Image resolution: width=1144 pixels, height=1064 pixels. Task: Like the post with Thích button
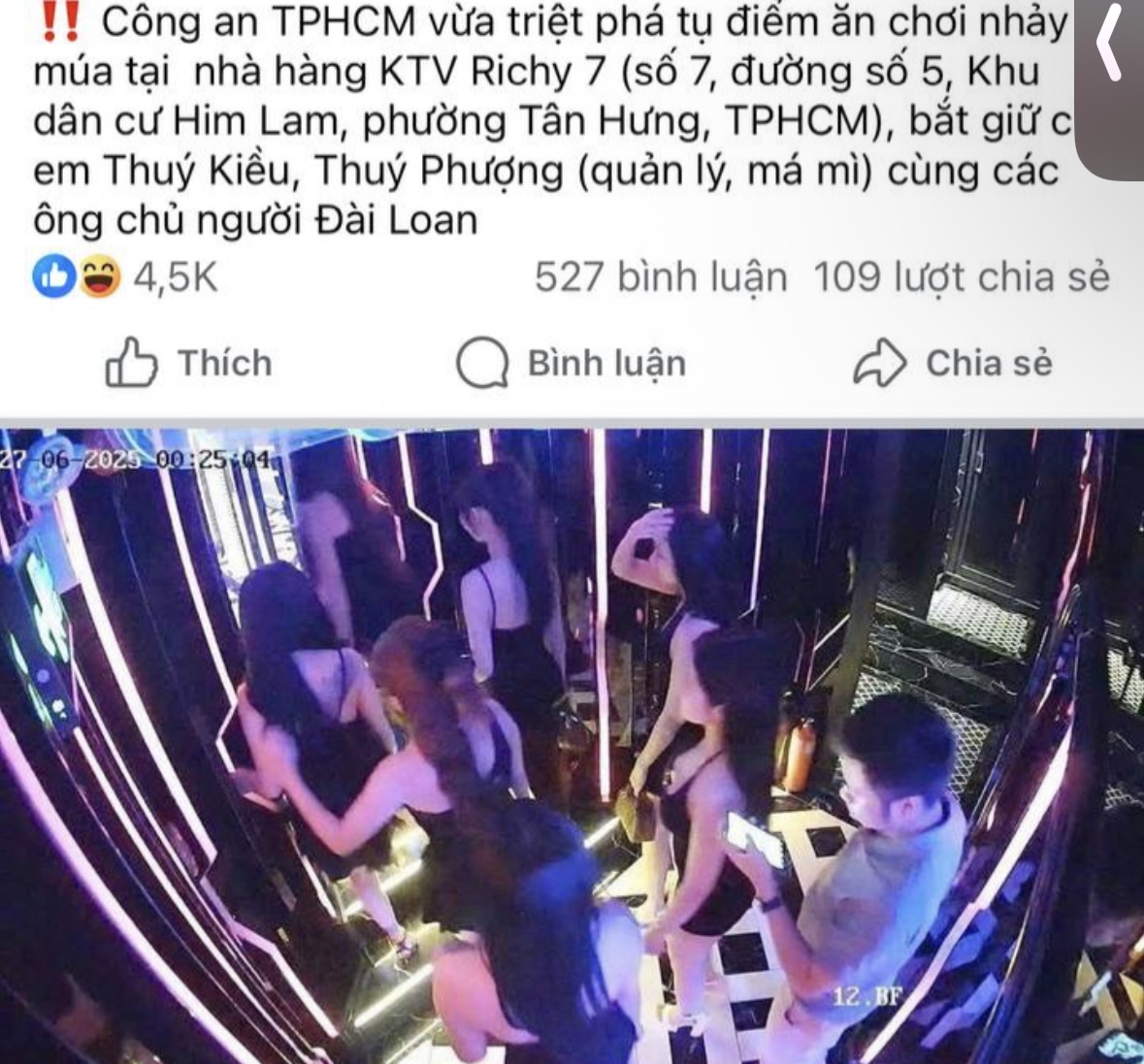[189, 364]
